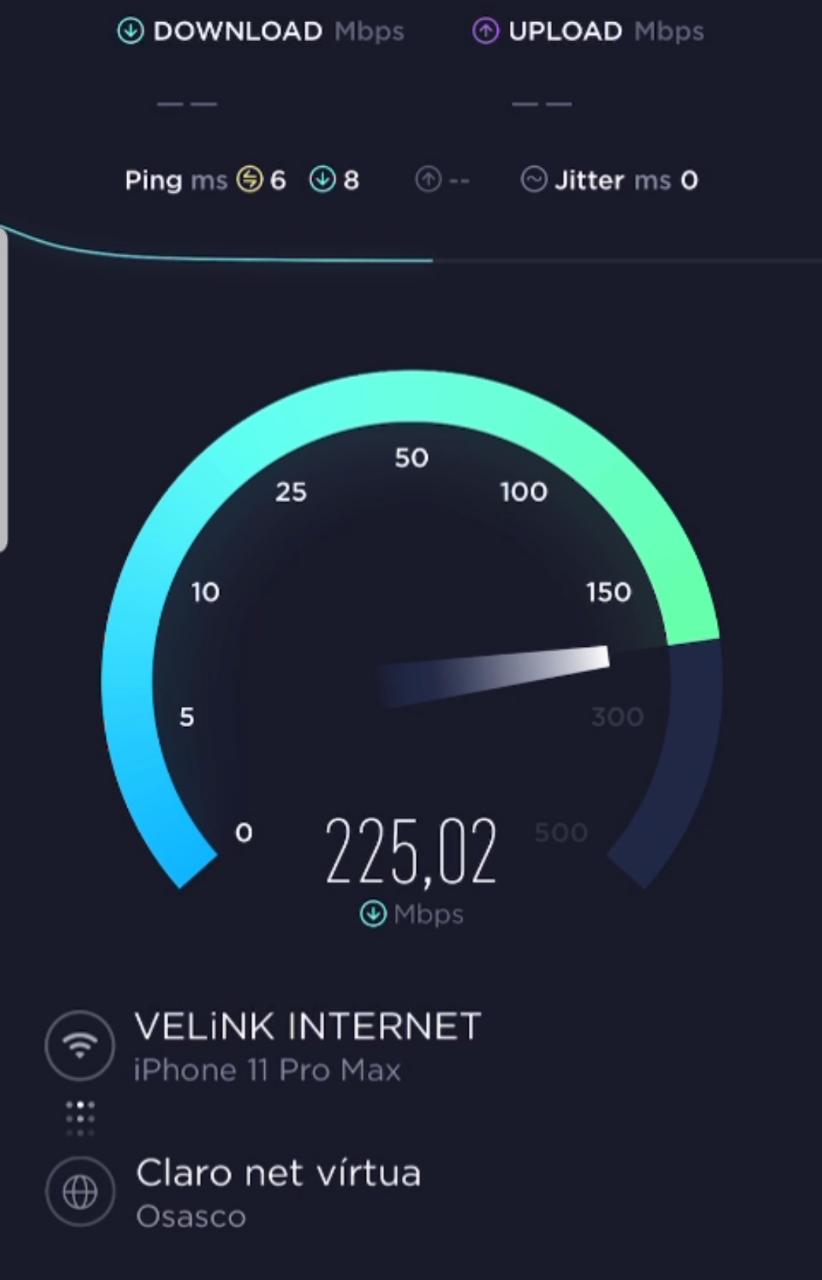Click the 150 mark on the gauge

[x=607, y=592]
